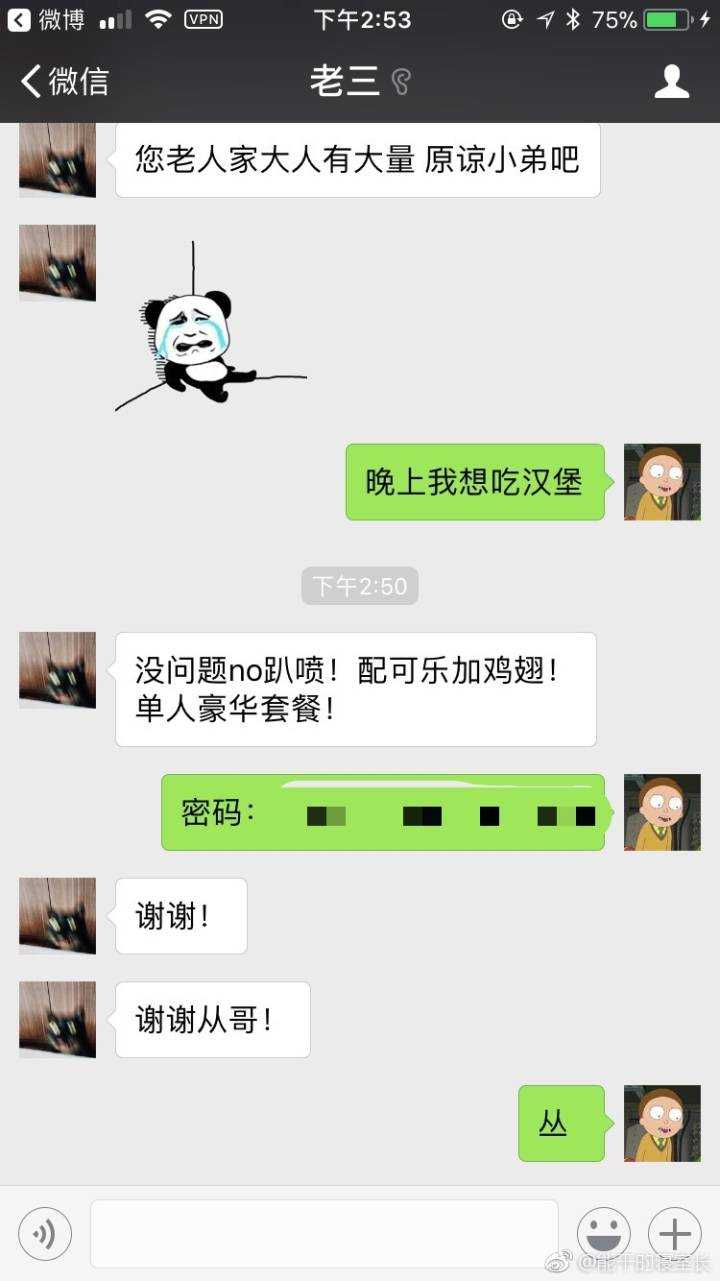Return to 微博 from the status bar
Viewport: 720px width, 1281px height.
tap(47, 19)
